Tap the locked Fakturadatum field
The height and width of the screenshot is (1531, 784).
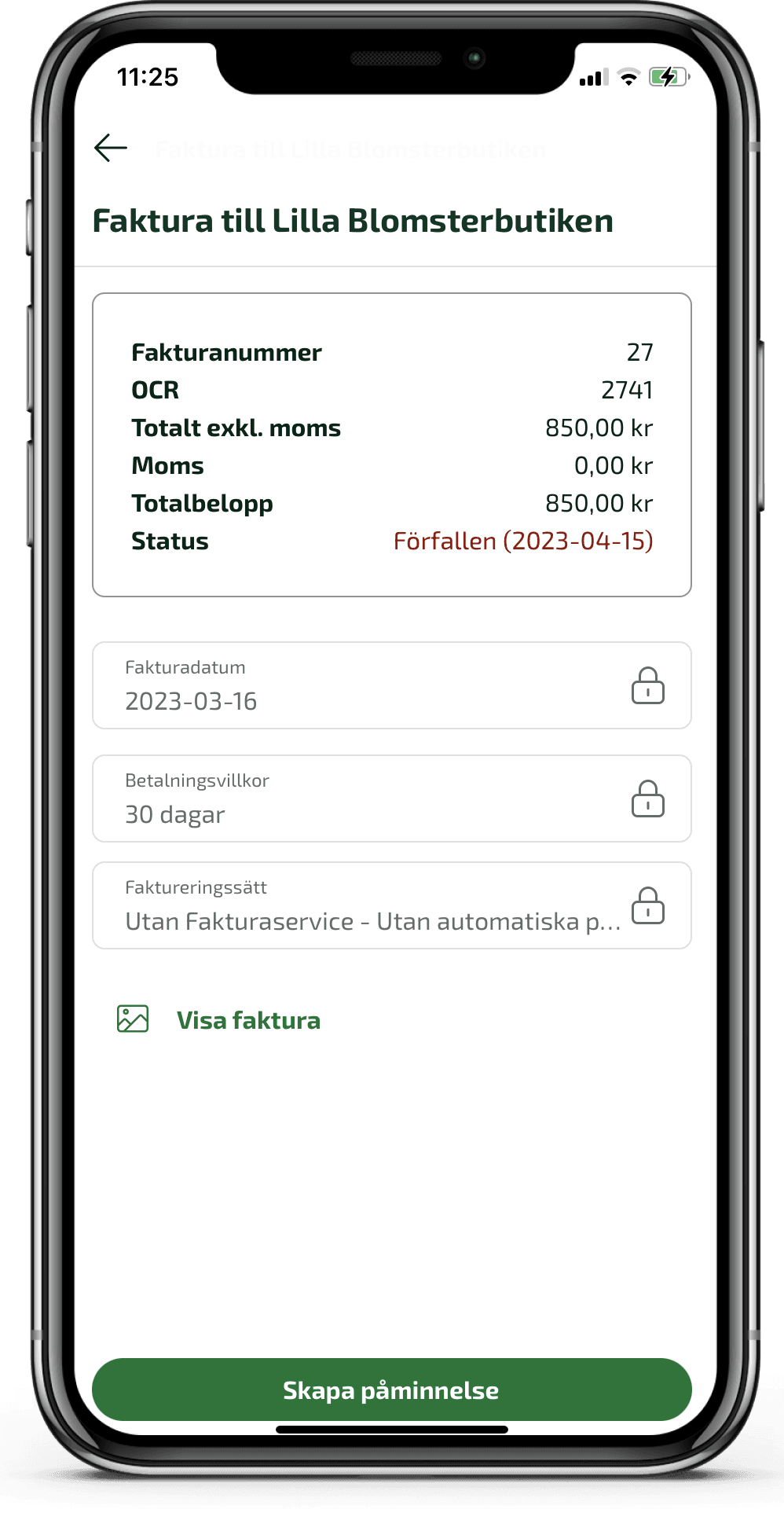pos(391,685)
